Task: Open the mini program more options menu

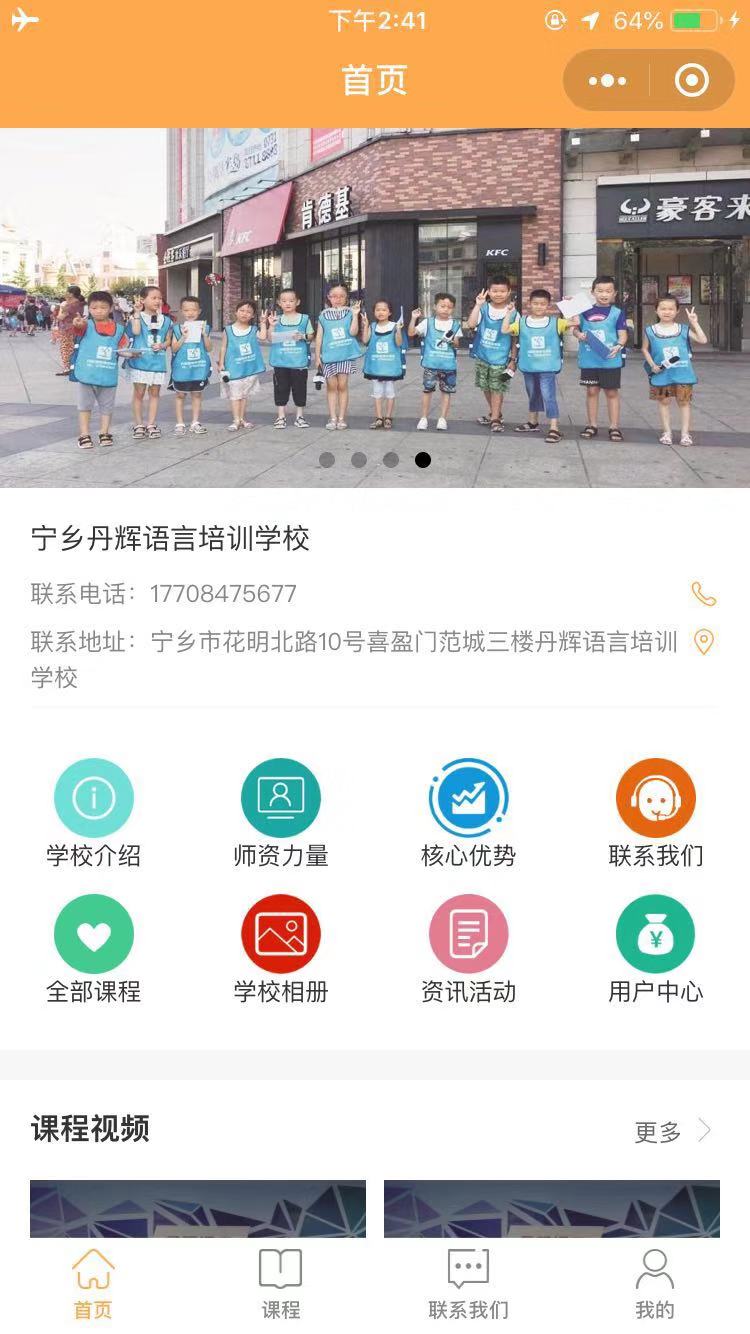Action: (607, 81)
